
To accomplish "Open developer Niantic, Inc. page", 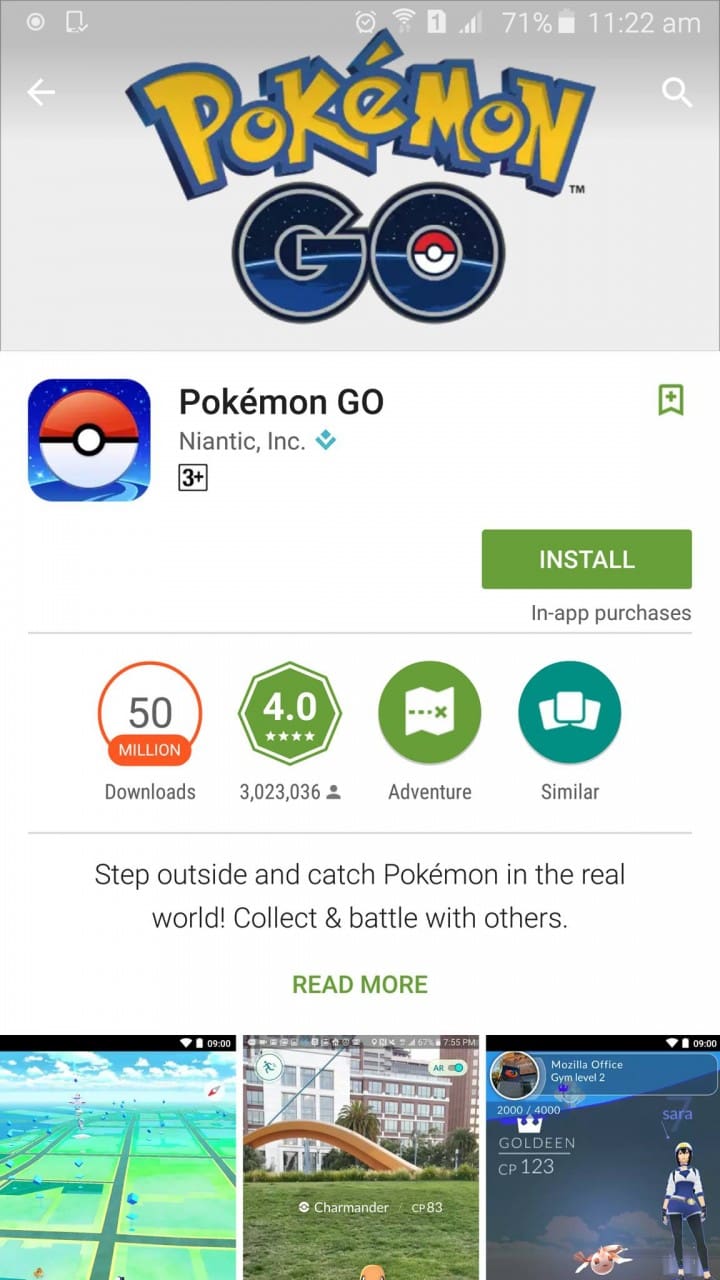I will click(242, 441).
